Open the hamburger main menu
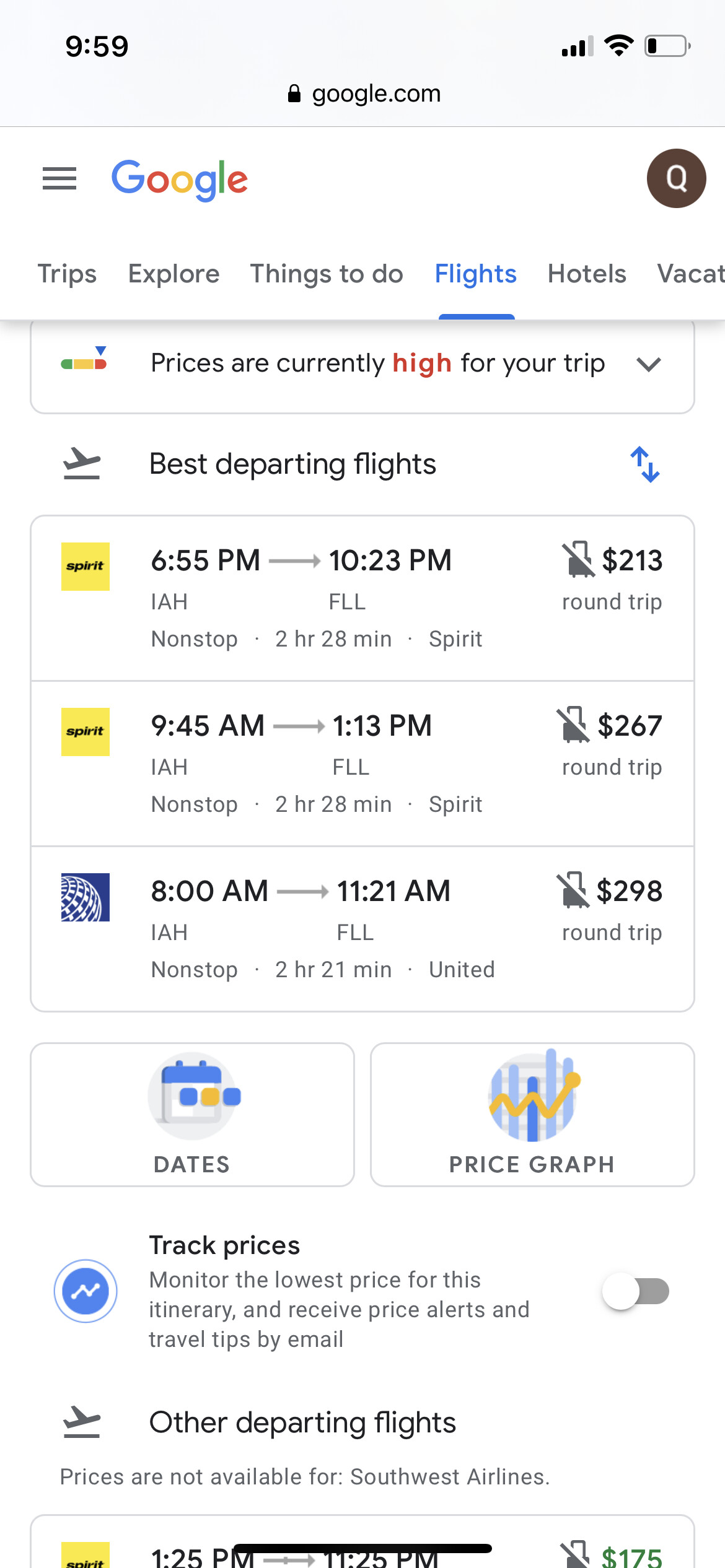 pos(59,178)
